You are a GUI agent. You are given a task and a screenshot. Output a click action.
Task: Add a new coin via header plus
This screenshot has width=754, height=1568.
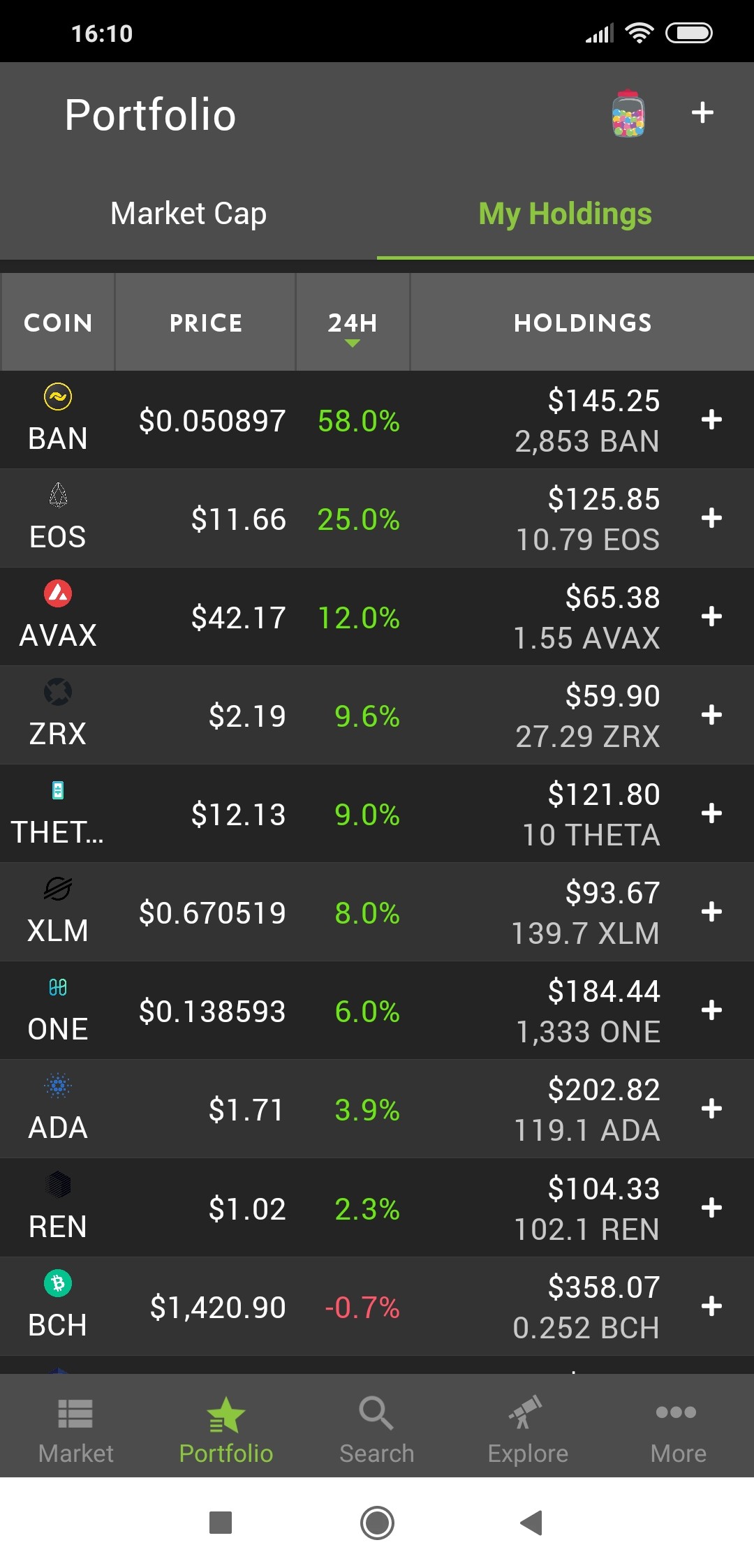pyautogui.click(x=702, y=112)
